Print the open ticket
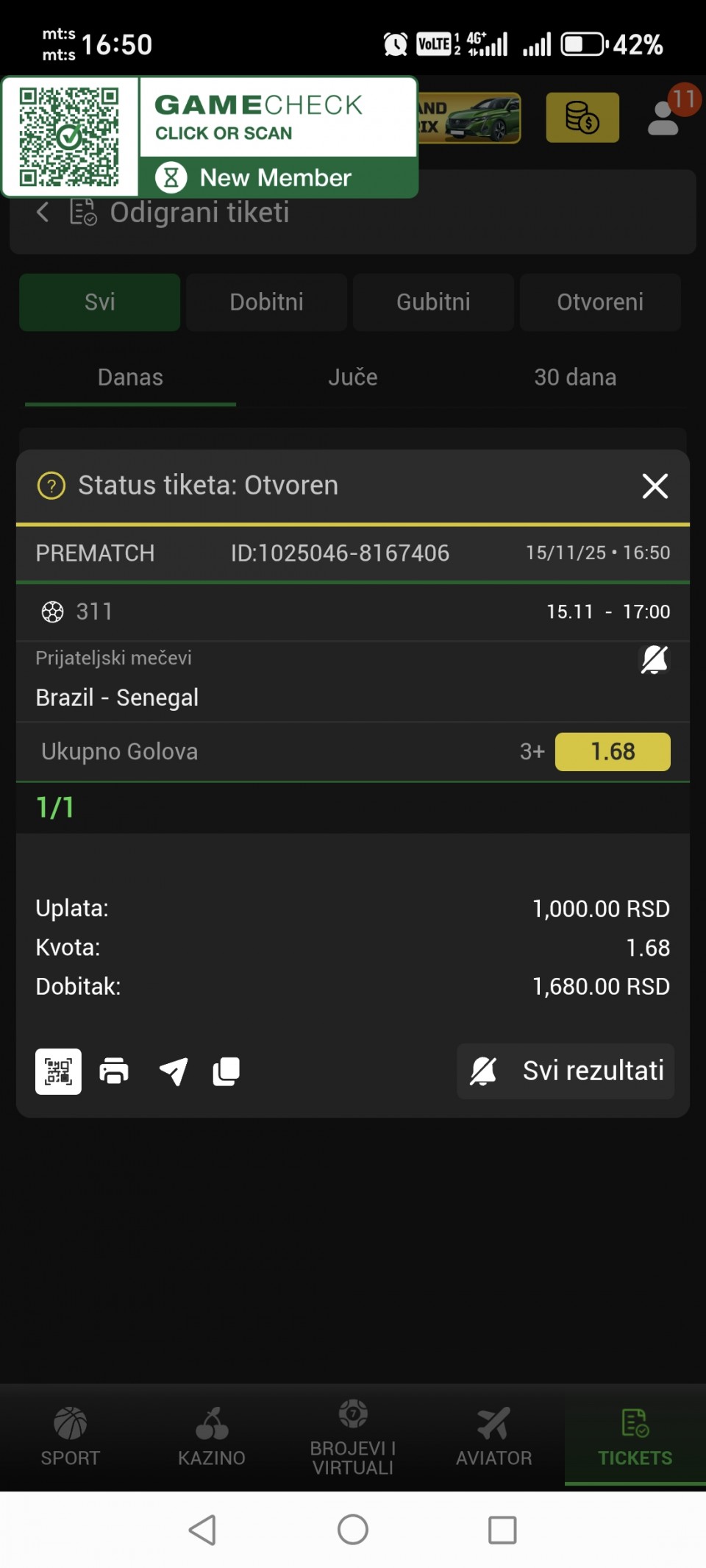Screen dimensions: 706x1568 click(114, 1071)
